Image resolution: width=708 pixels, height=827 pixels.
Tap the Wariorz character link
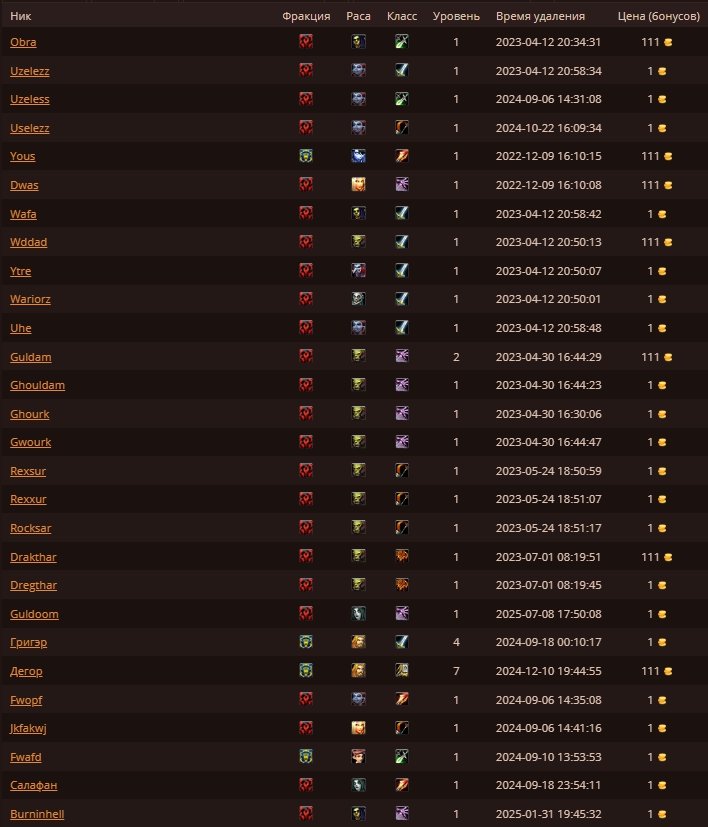click(x=30, y=299)
